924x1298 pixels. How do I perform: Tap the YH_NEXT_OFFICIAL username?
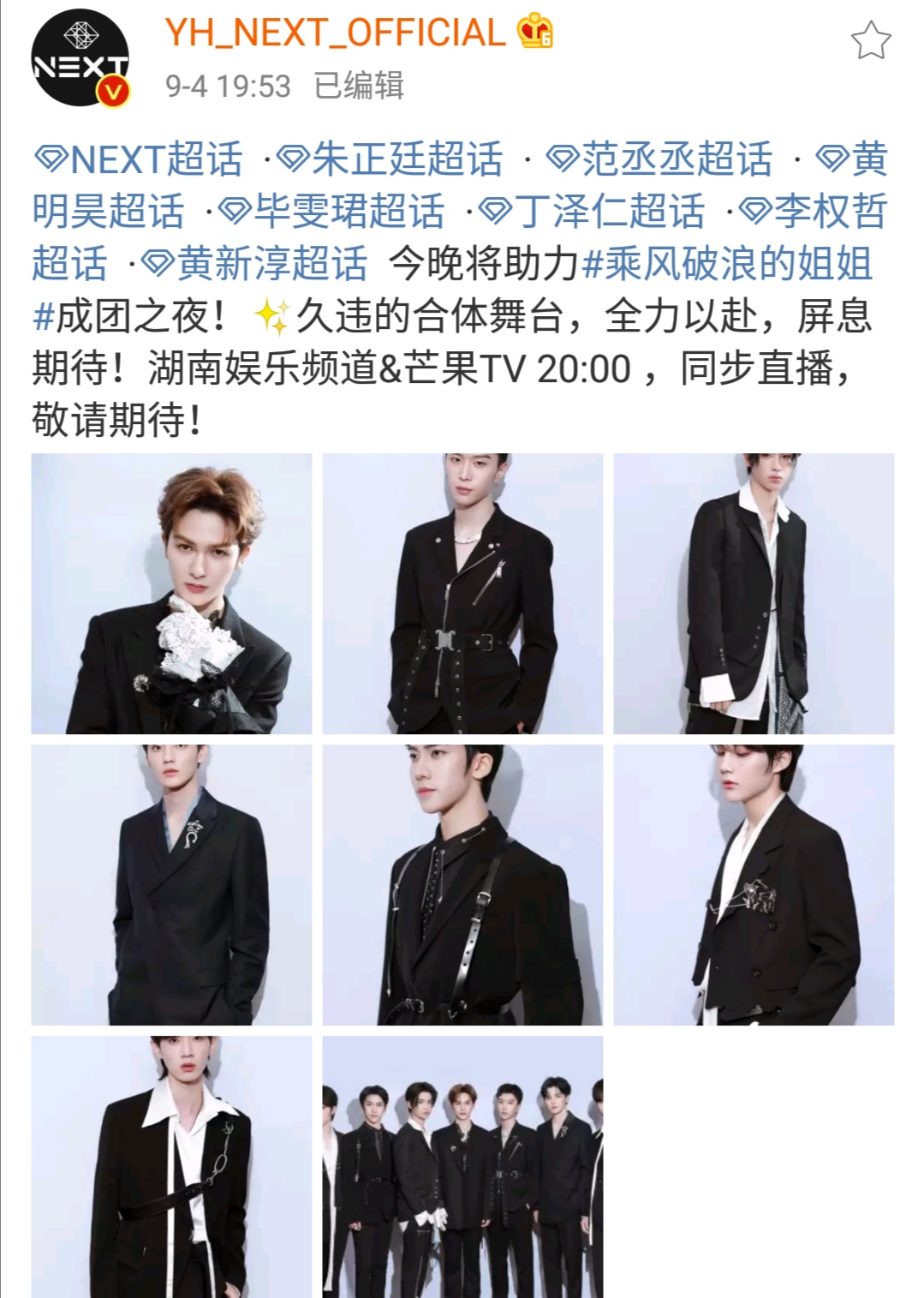click(x=336, y=33)
